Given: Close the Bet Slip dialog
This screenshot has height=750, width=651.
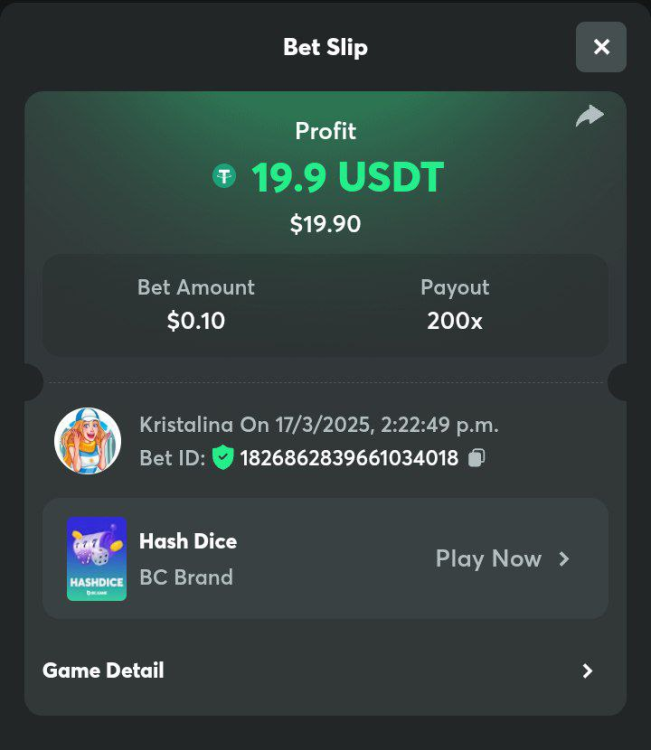Looking at the screenshot, I should point(601,47).
